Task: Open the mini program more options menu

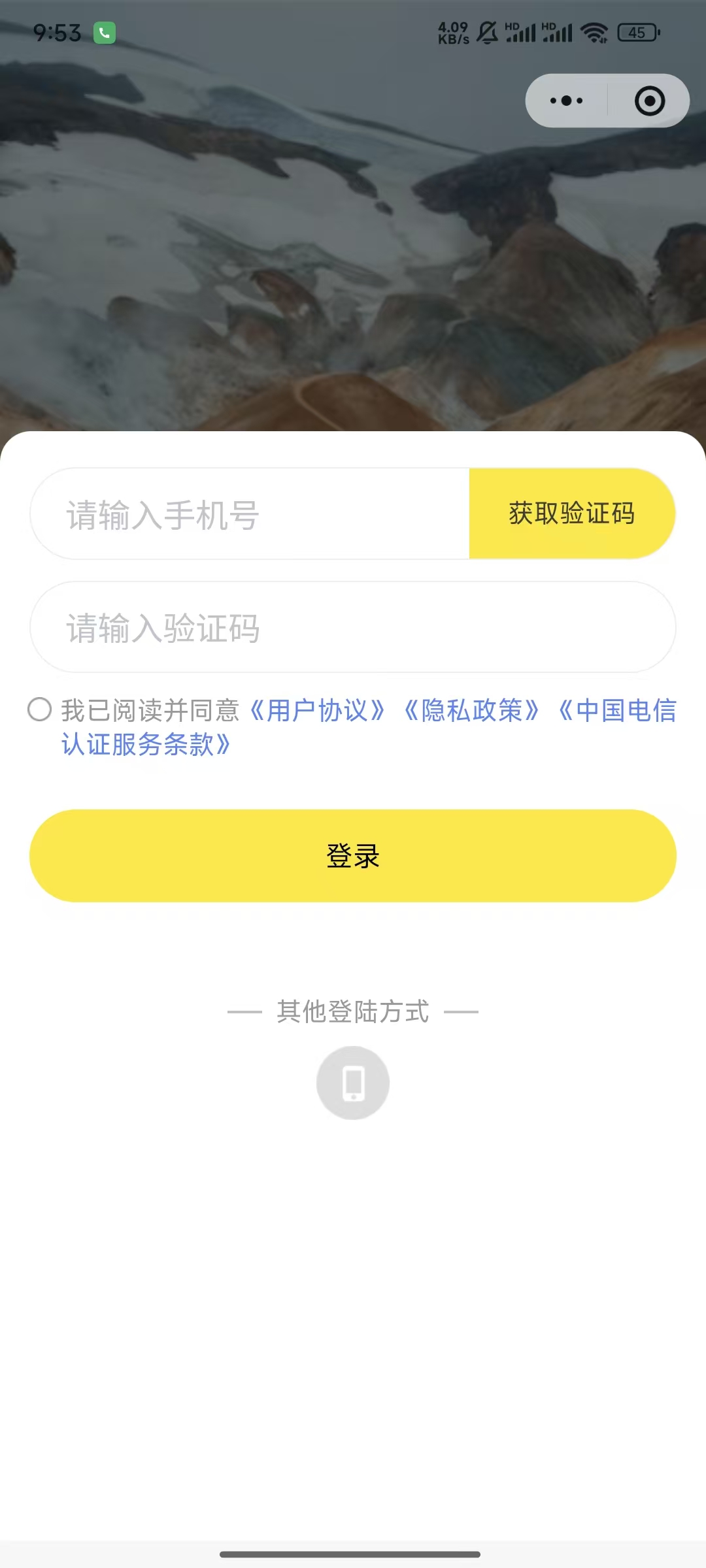Action: coord(566,101)
